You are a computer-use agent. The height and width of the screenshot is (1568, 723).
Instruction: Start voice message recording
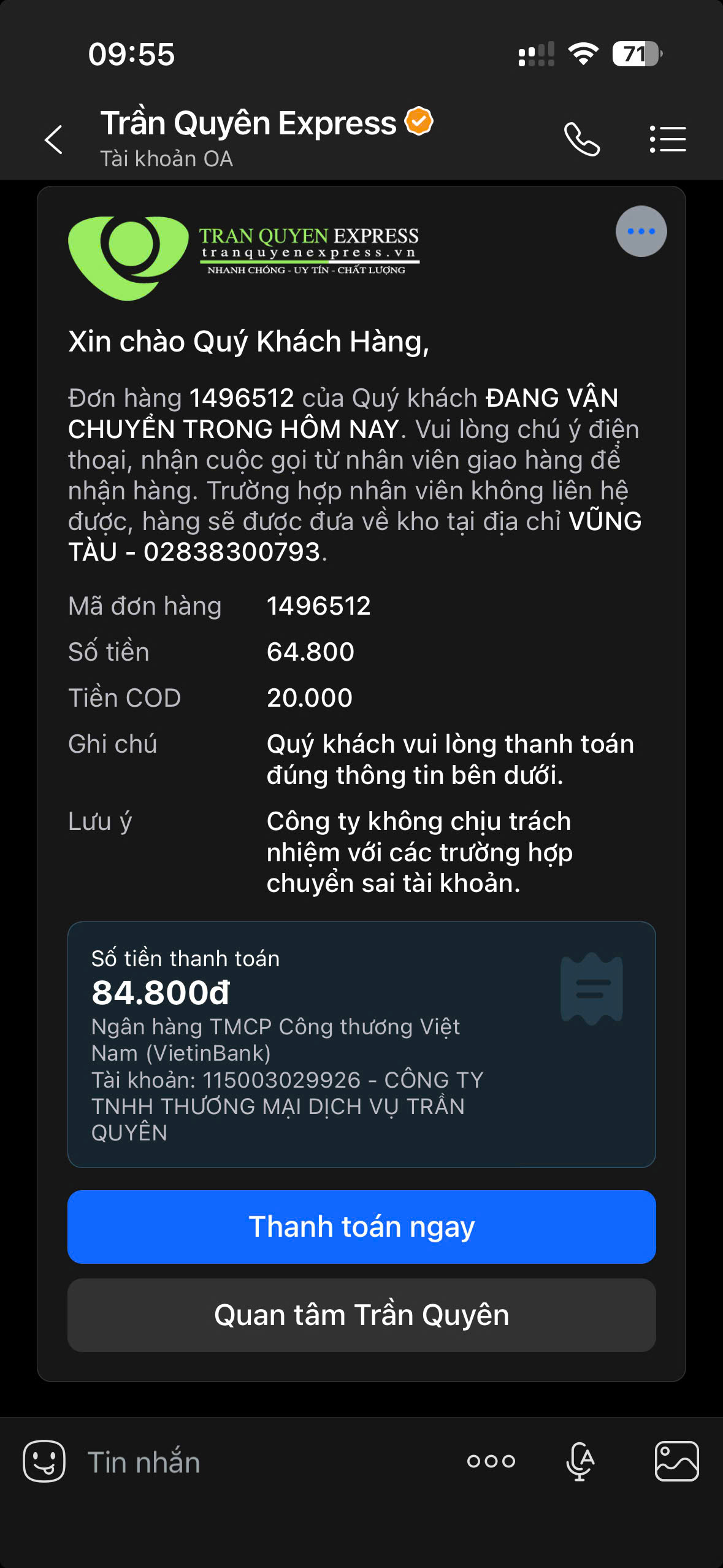tap(580, 1461)
